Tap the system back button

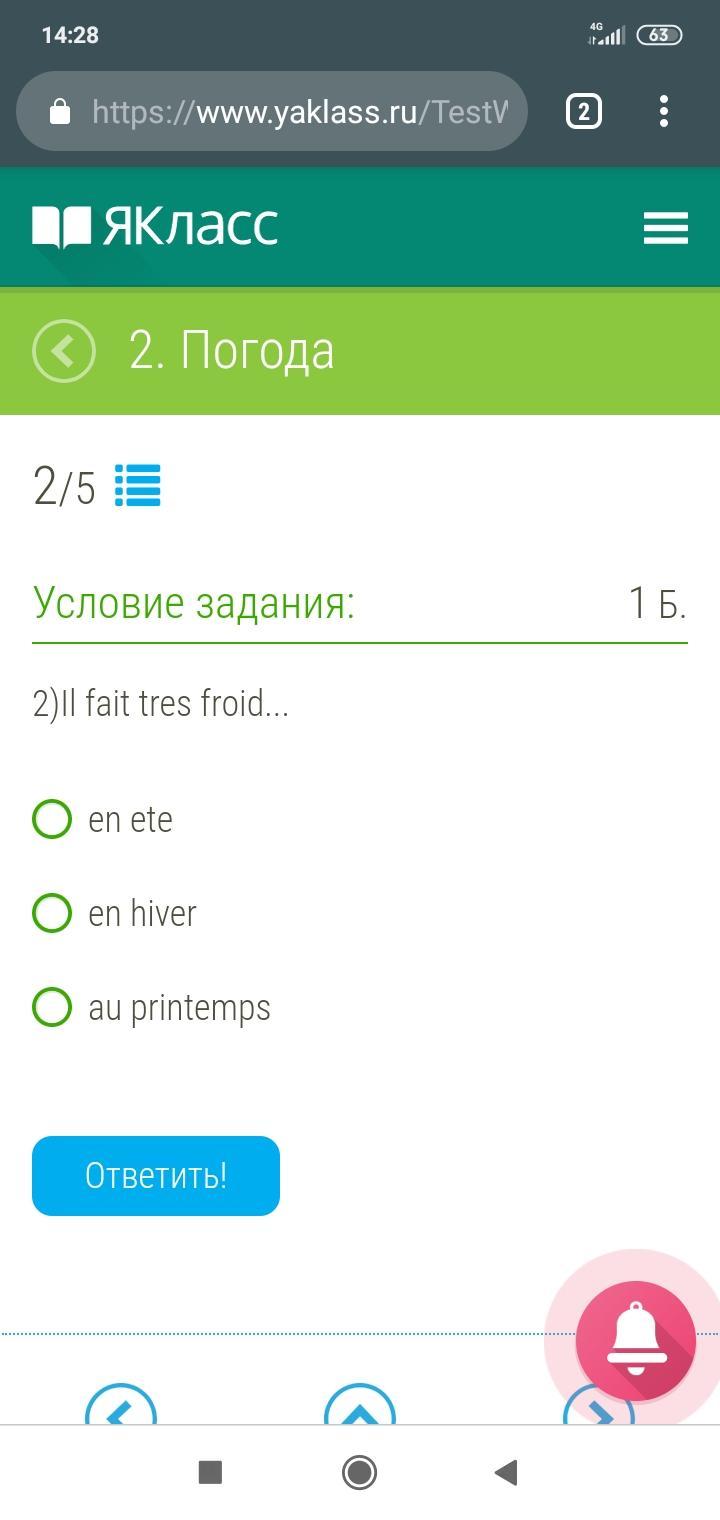506,1472
